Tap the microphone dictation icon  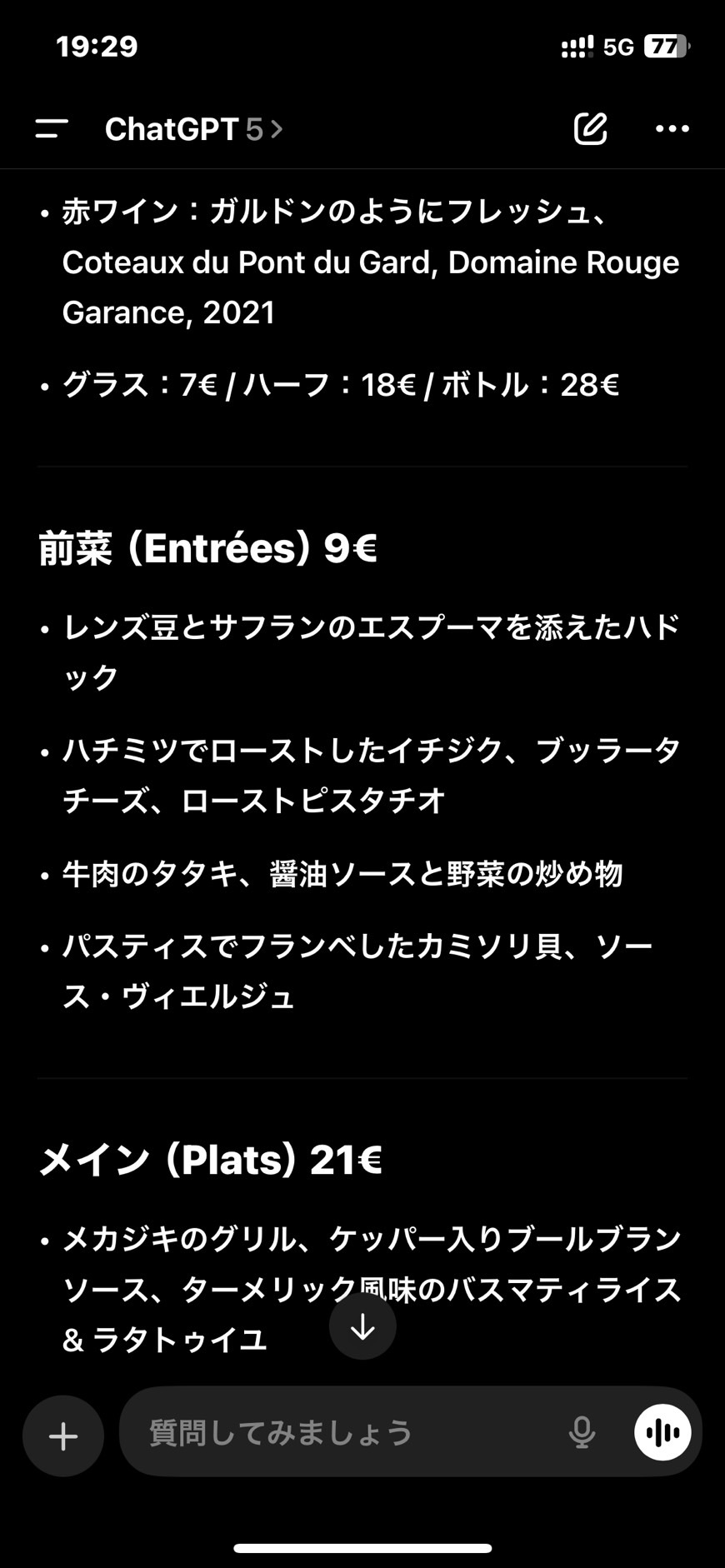click(x=582, y=1432)
